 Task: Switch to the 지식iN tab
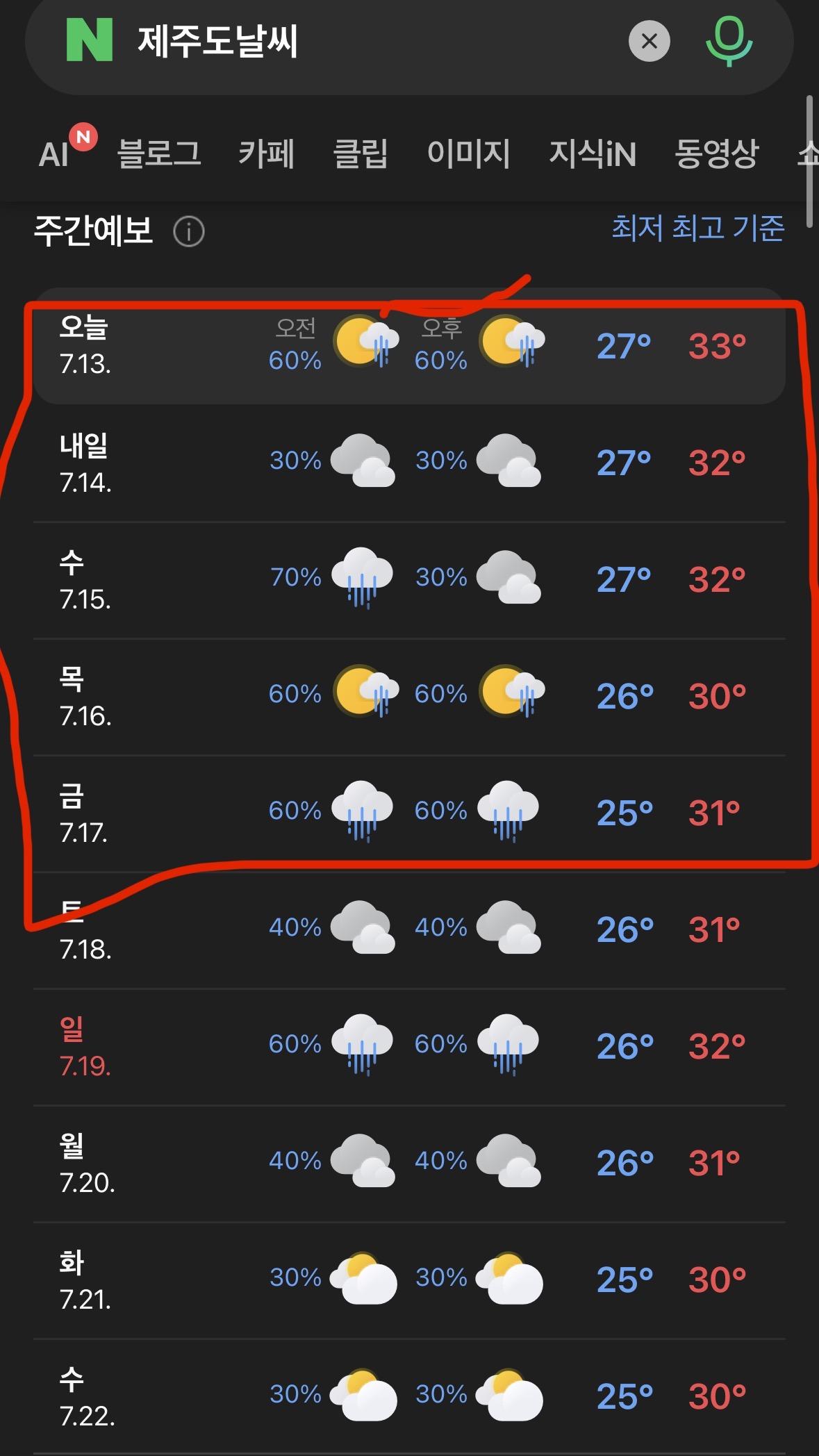(x=593, y=154)
